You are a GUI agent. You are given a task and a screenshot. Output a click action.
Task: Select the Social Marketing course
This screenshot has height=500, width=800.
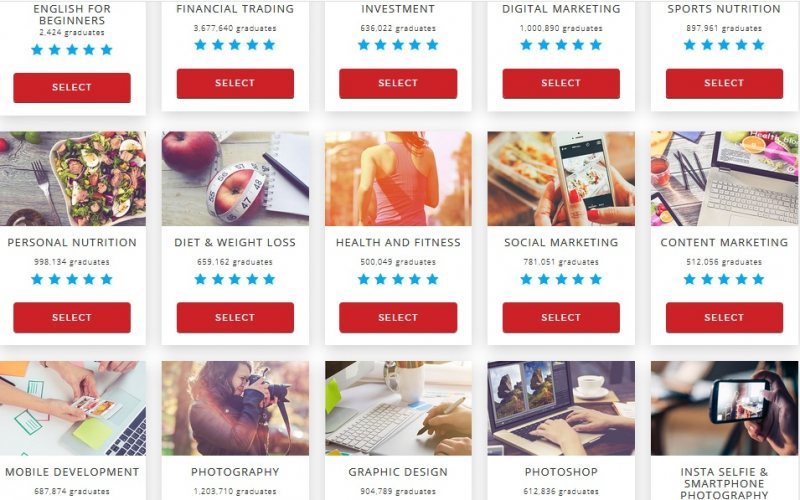[x=561, y=317]
